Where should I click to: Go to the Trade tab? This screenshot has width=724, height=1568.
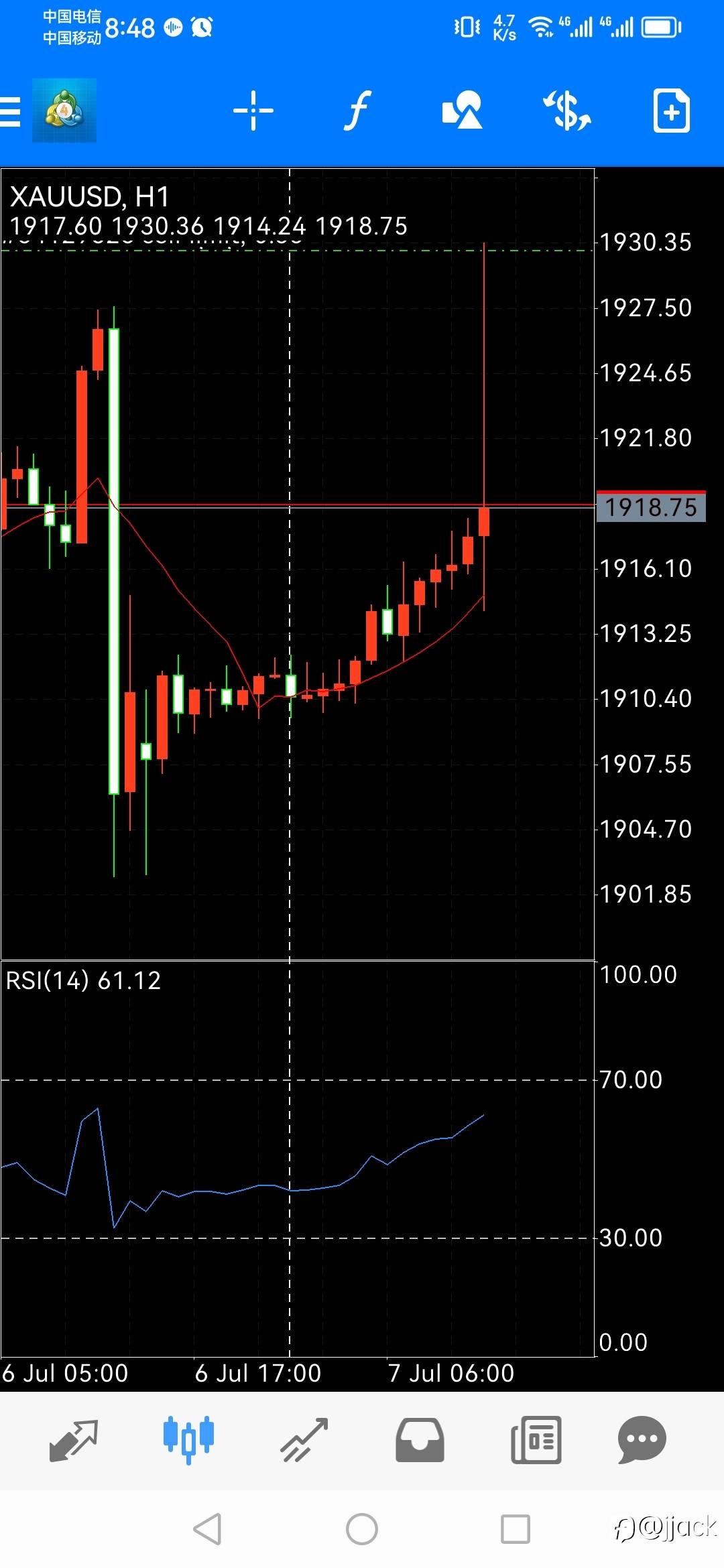tap(304, 1440)
